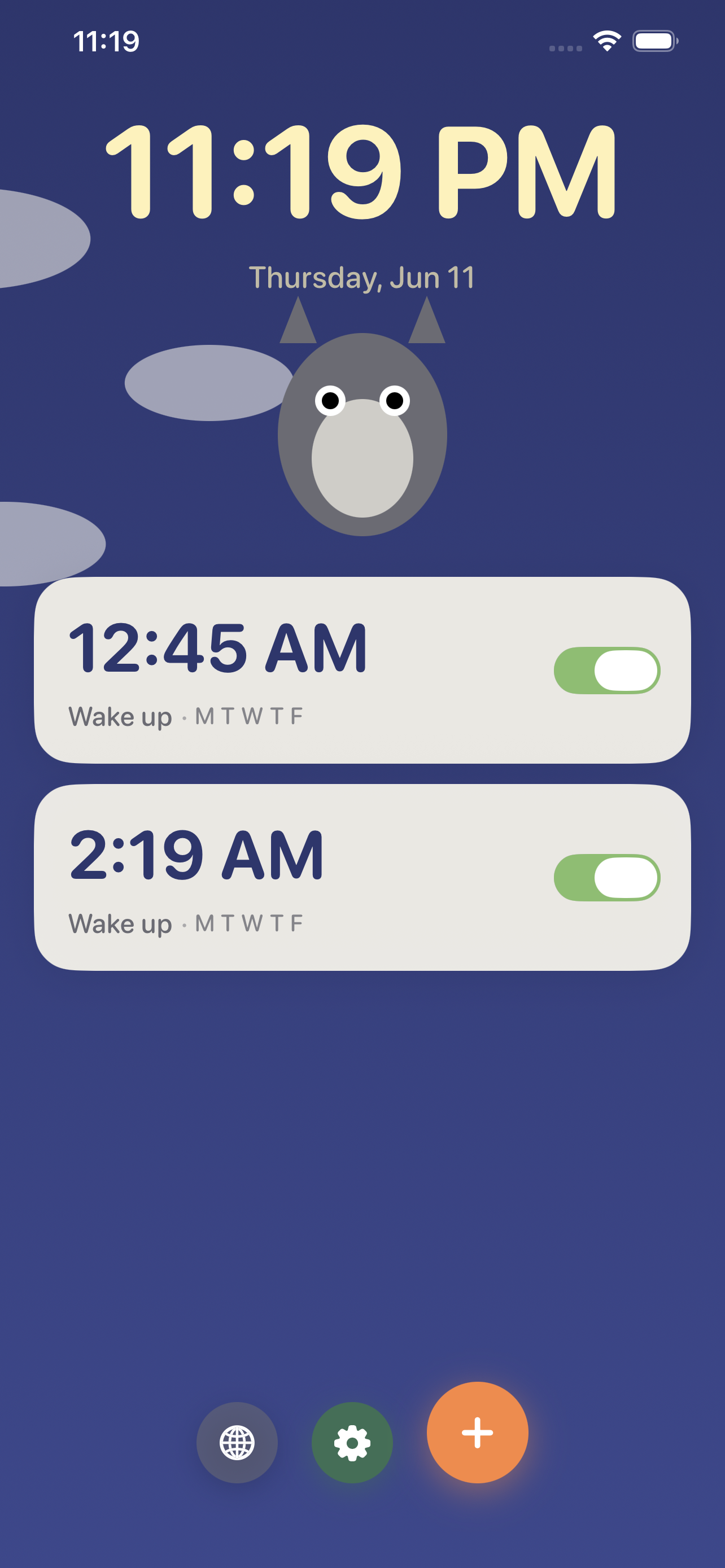Add a new alarm with the plus button
Viewport: 725px width, 1568px height.
pyautogui.click(x=477, y=1433)
